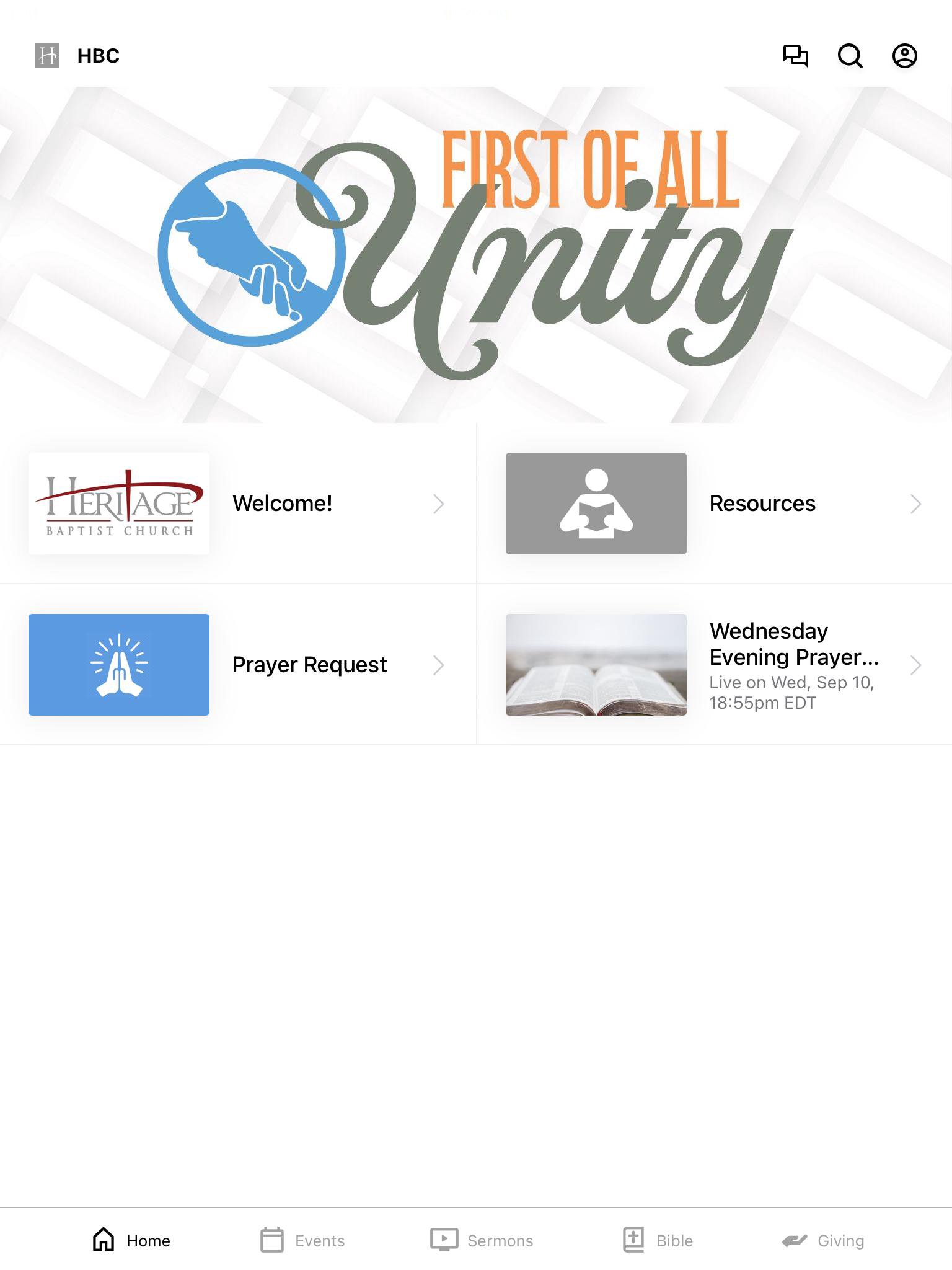
Task: Open the messages chat icon
Action: [x=796, y=56]
